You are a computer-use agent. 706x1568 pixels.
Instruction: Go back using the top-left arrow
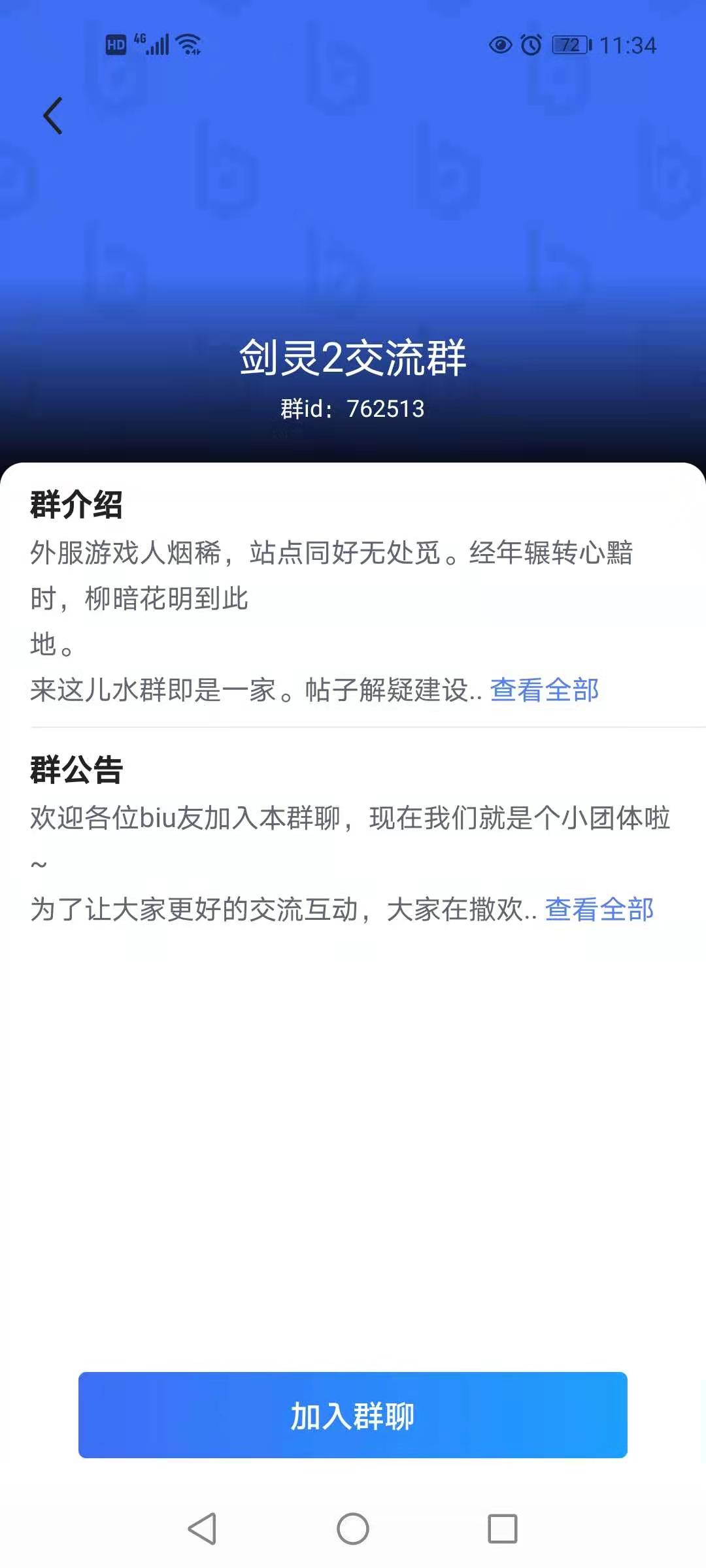(x=52, y=116)
